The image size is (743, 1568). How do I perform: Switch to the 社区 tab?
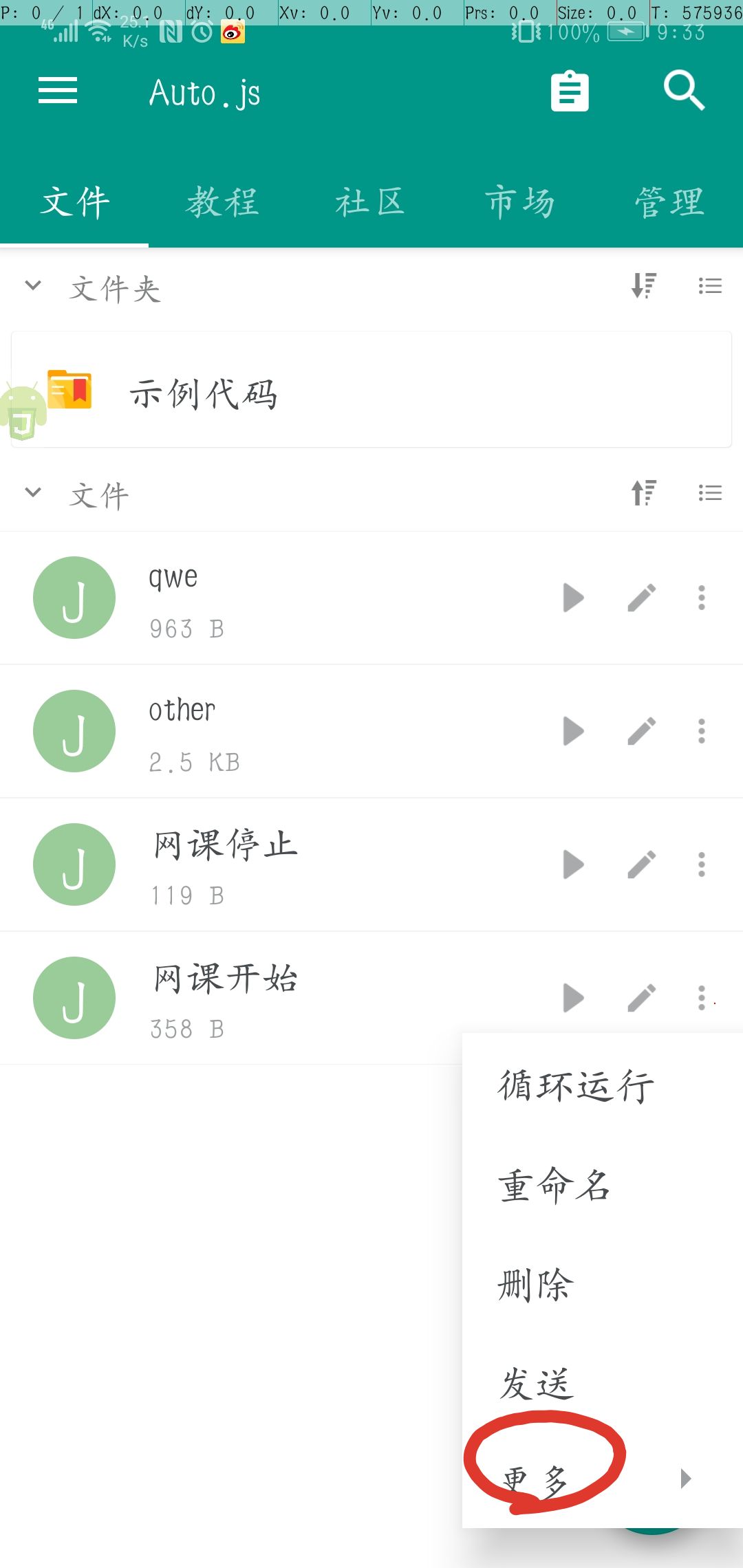(x=371, y=202)
